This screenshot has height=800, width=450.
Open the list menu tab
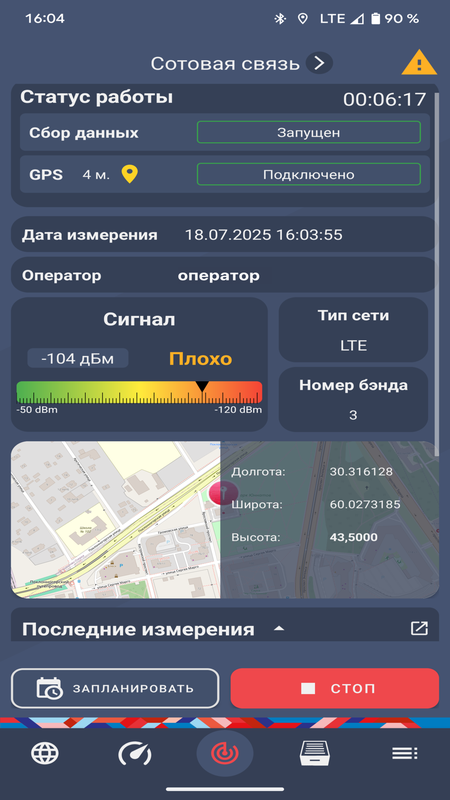[405, 753]
